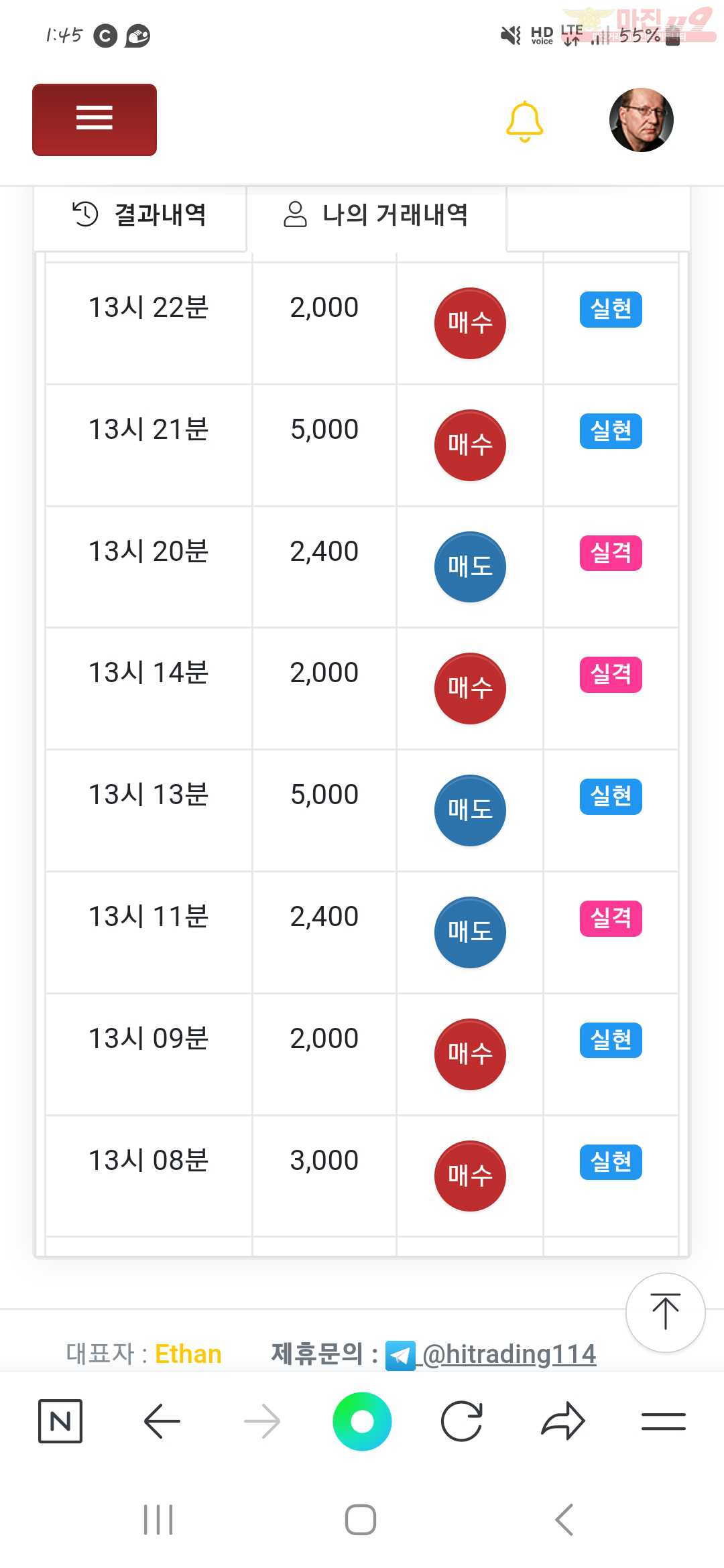The height and width of the screenshot is (1568, 724).
Task: Tap the green circle button in the toolbar
Action: click(362, 1421)
